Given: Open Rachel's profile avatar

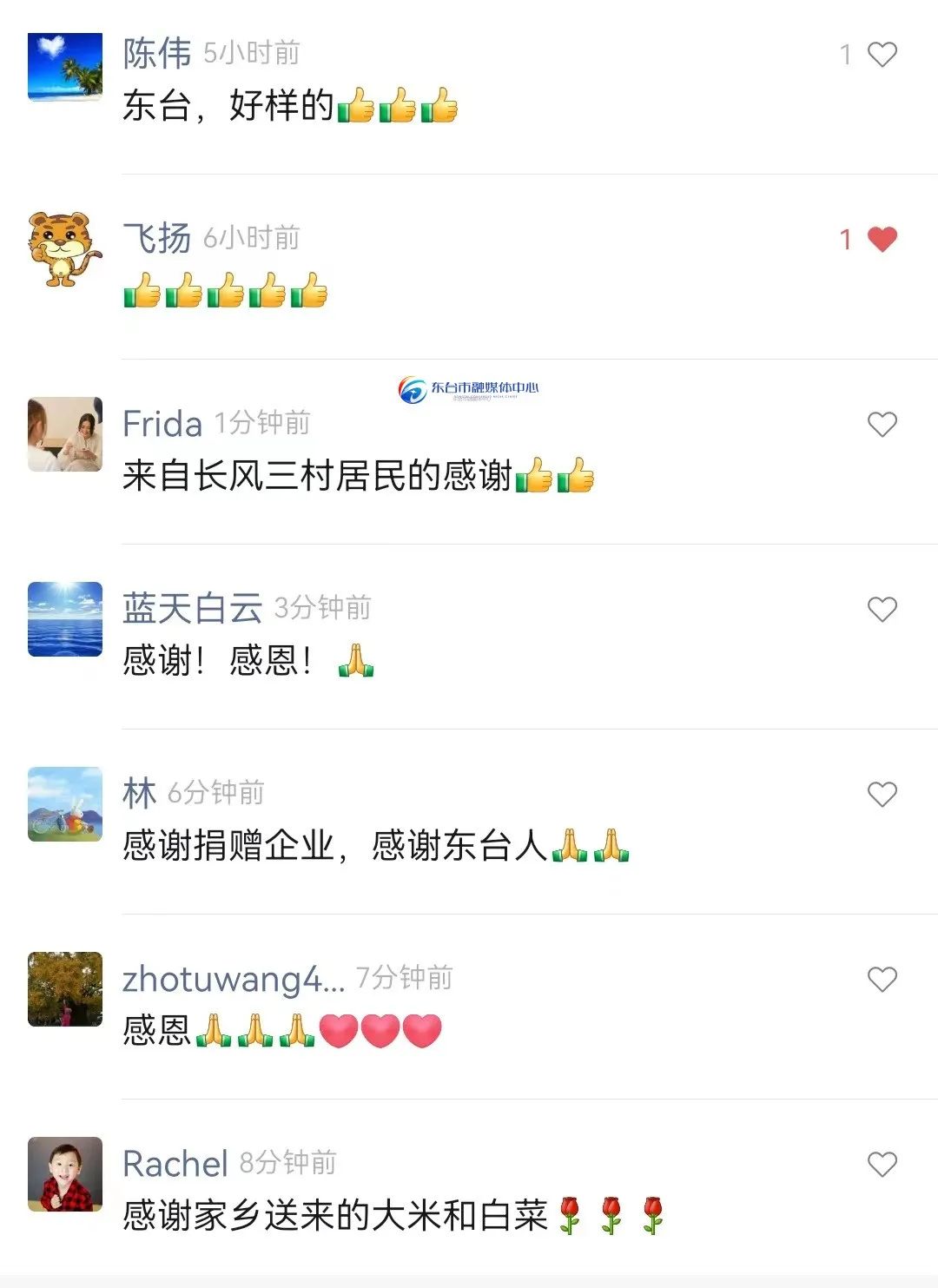Looking at the screenshot, I should [65, 1174].
